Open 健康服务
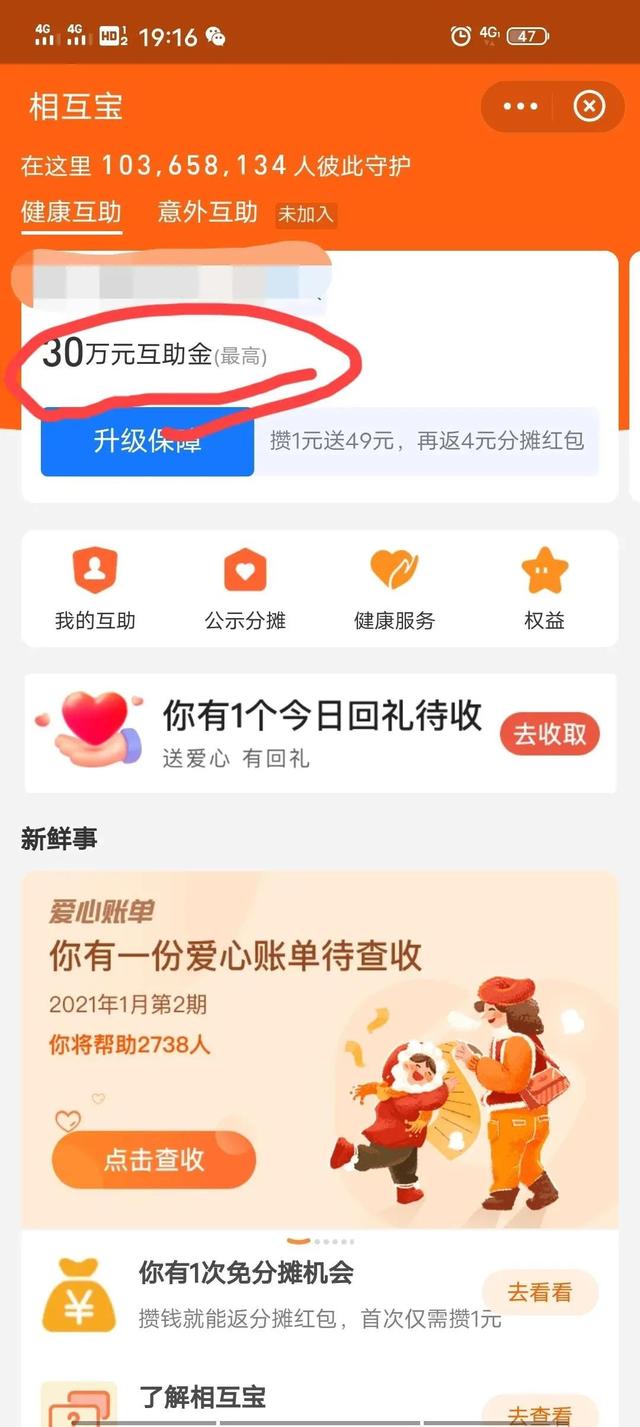The image size is (640, 1427). pyautogui.click(x=394, y=590)
